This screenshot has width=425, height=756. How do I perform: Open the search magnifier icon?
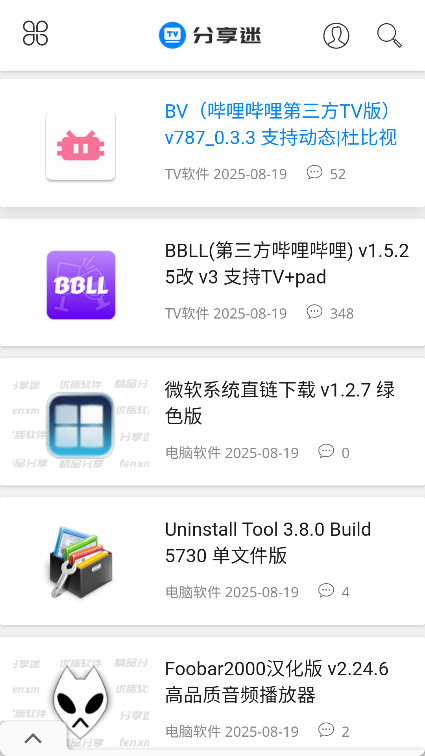point(389,35)
